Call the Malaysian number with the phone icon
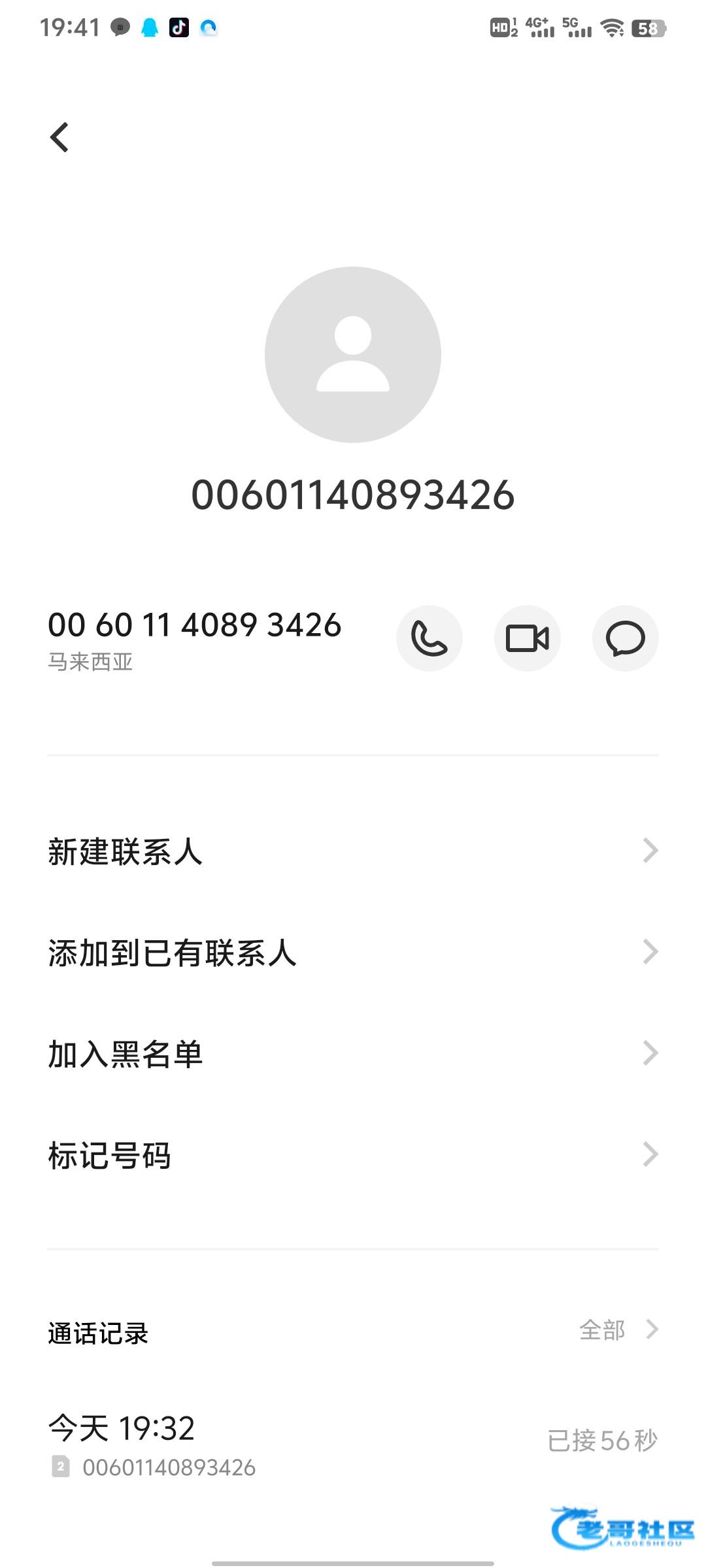This screenshot has height=1568, width=706. (x=429, y=638)
